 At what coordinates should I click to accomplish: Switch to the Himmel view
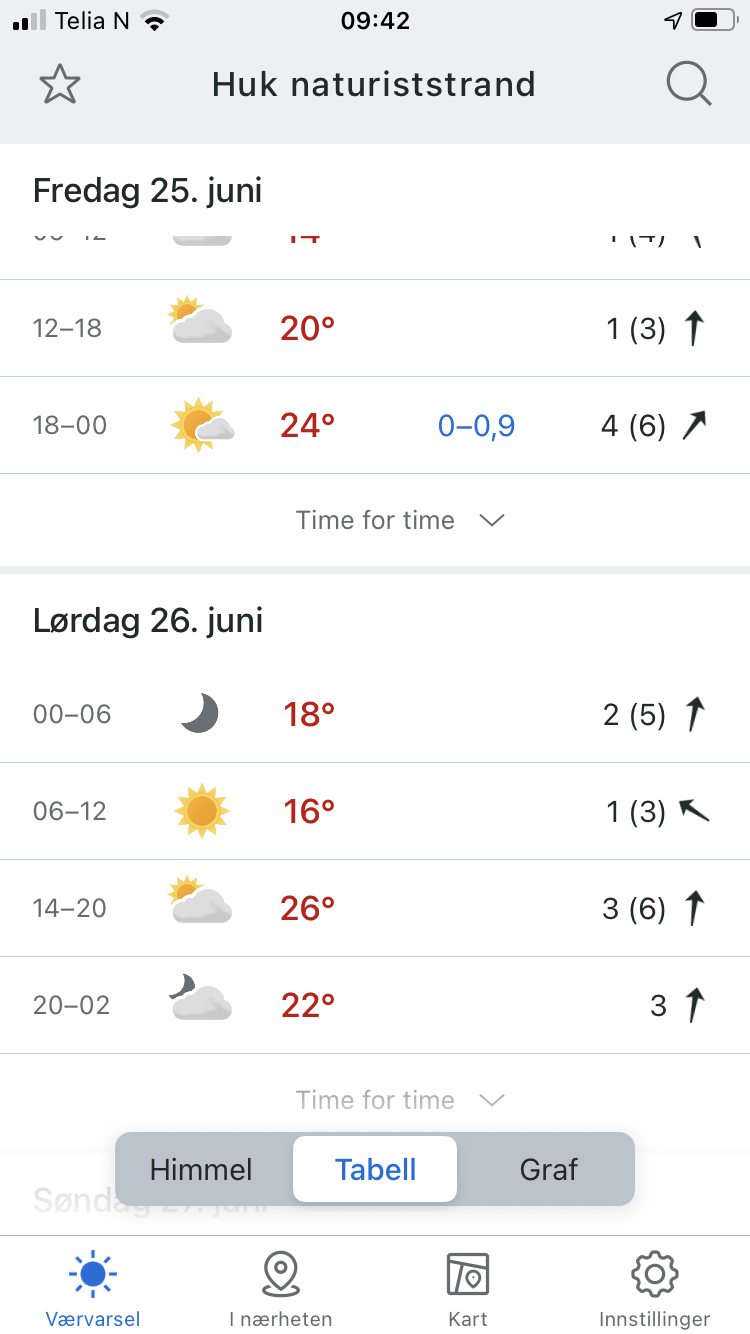click(201, 1169)
